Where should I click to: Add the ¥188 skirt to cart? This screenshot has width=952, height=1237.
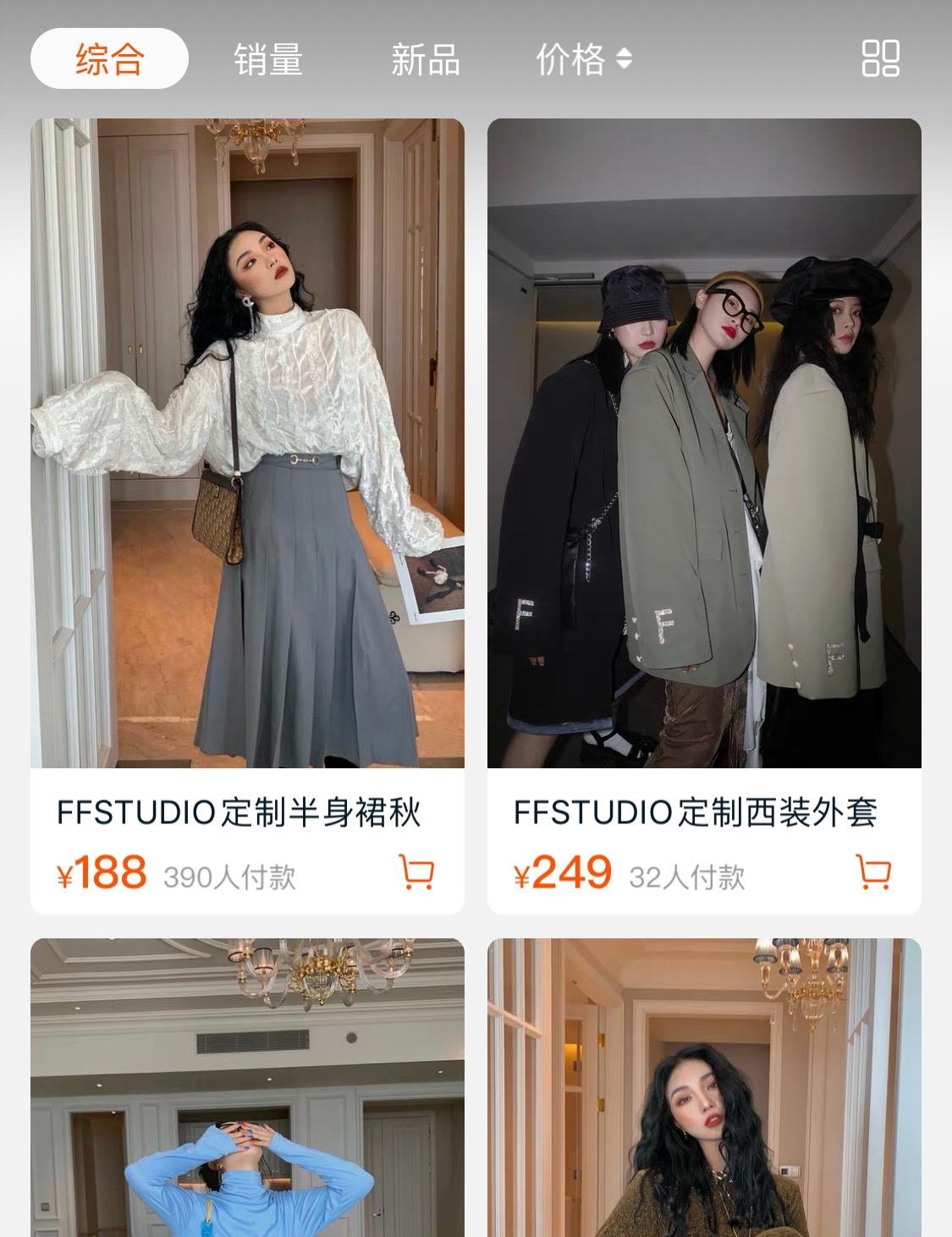[x=416, y=871]
